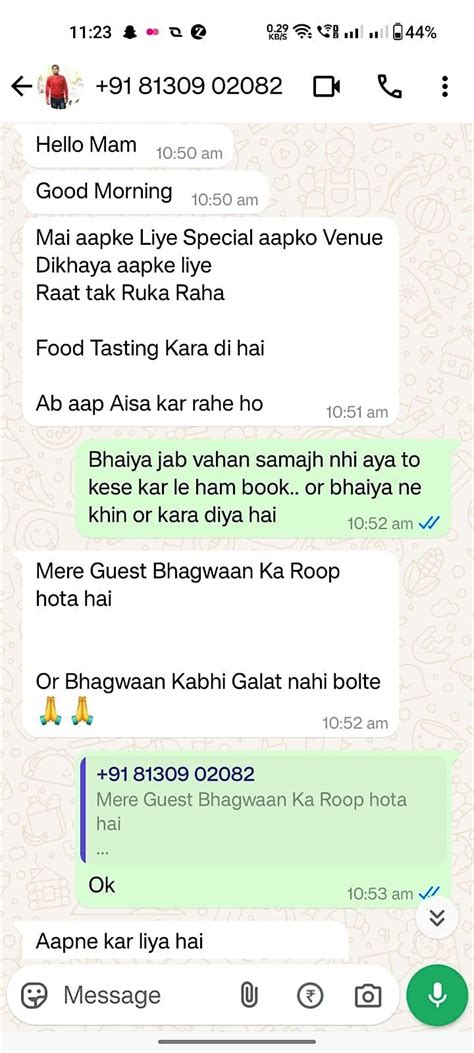Attach a file with the paperclip

[x=249, y=995]
